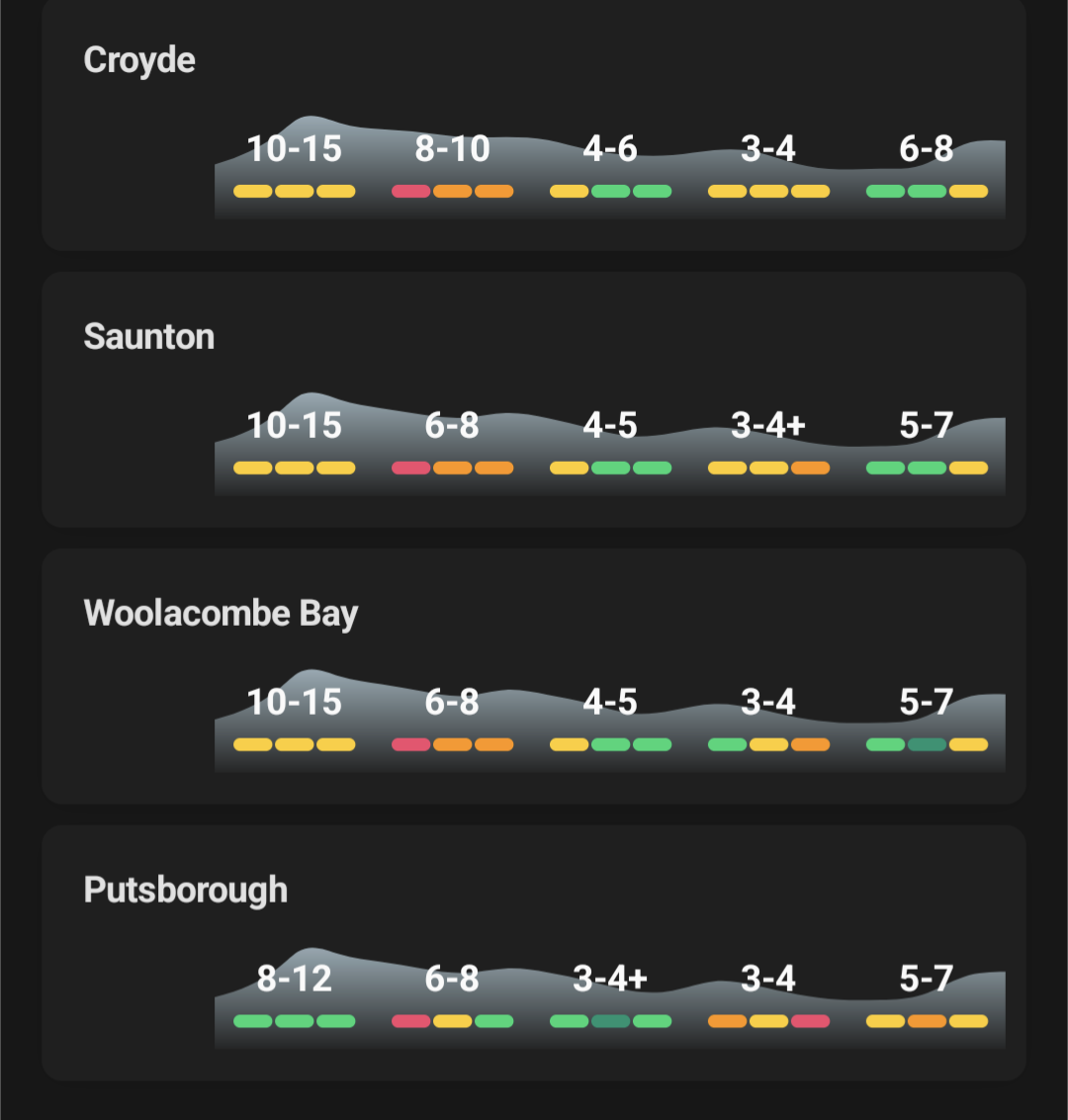Open the Croyde surf forecast card
The image size is (1068, 1120).
pos(139,61)
